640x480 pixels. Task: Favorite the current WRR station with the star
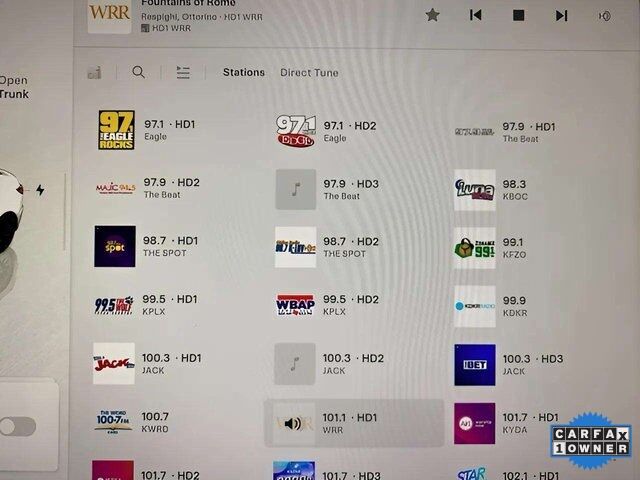coord(432,15)
